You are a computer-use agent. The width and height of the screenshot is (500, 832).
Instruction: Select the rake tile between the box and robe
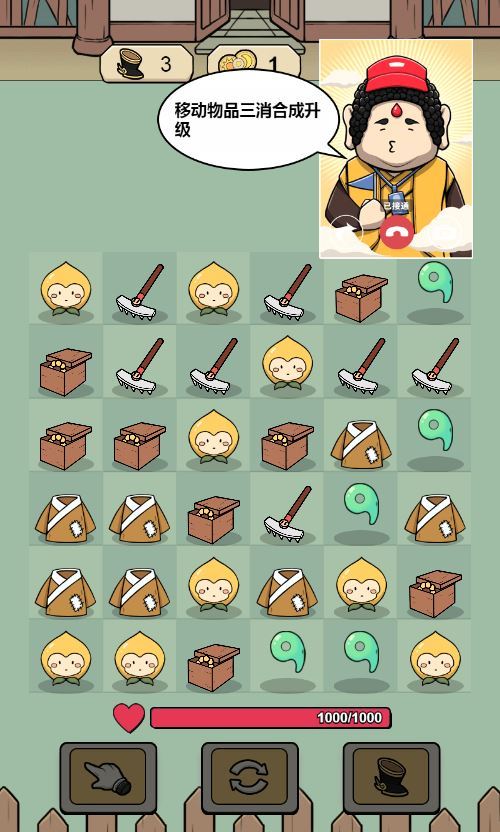[287, 509]
